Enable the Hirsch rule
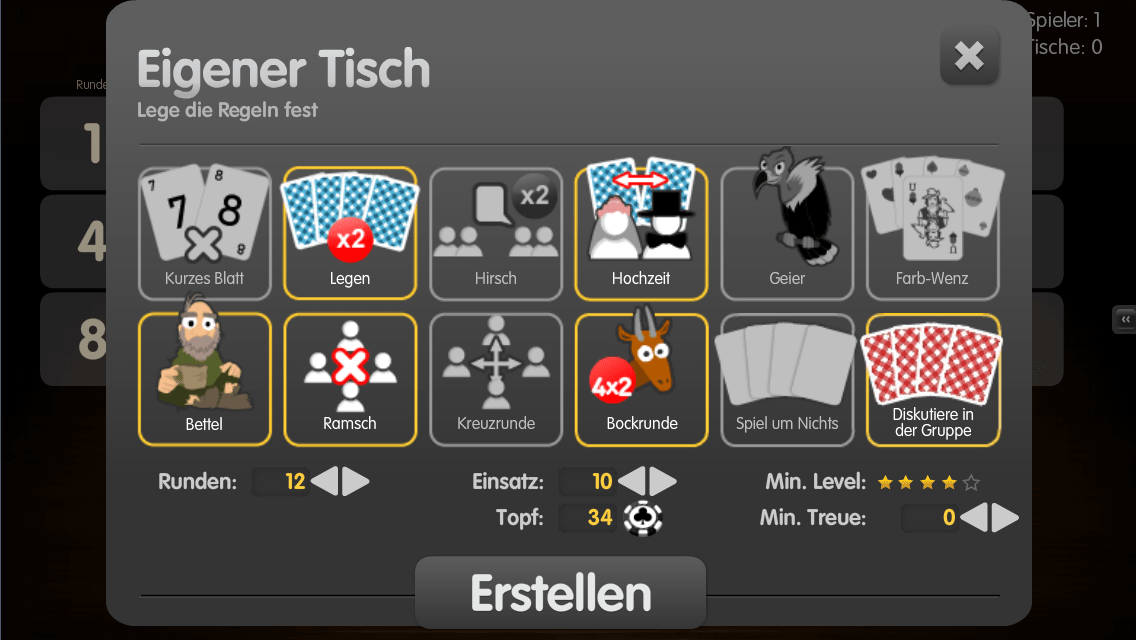Viewport: 1136px width, 640px height. click(496, 234)
